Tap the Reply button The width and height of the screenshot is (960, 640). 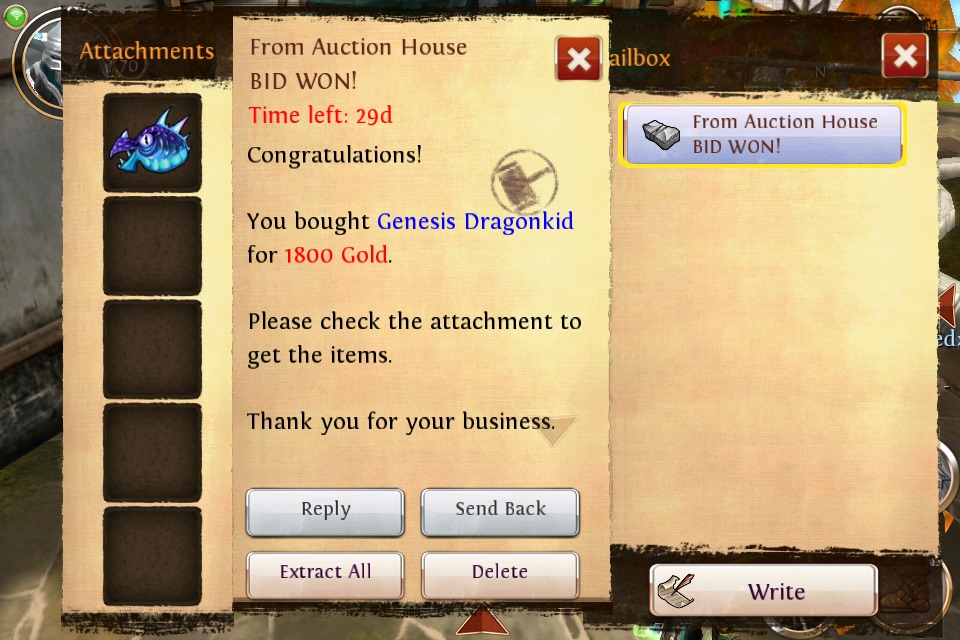pos(325,511)
